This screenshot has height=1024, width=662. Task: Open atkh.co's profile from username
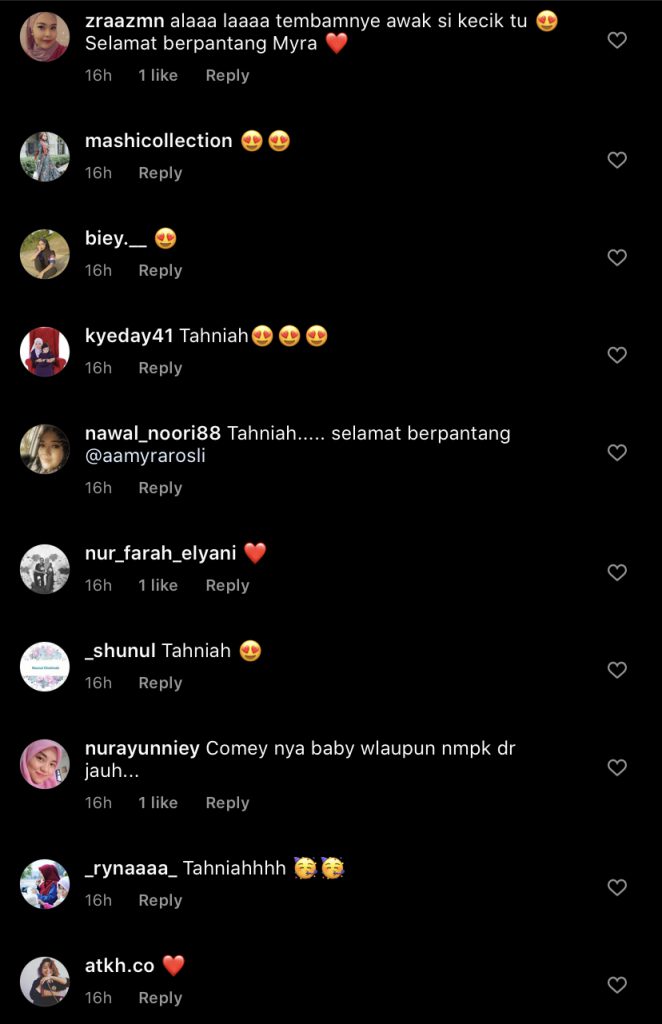tap(119, 966)
